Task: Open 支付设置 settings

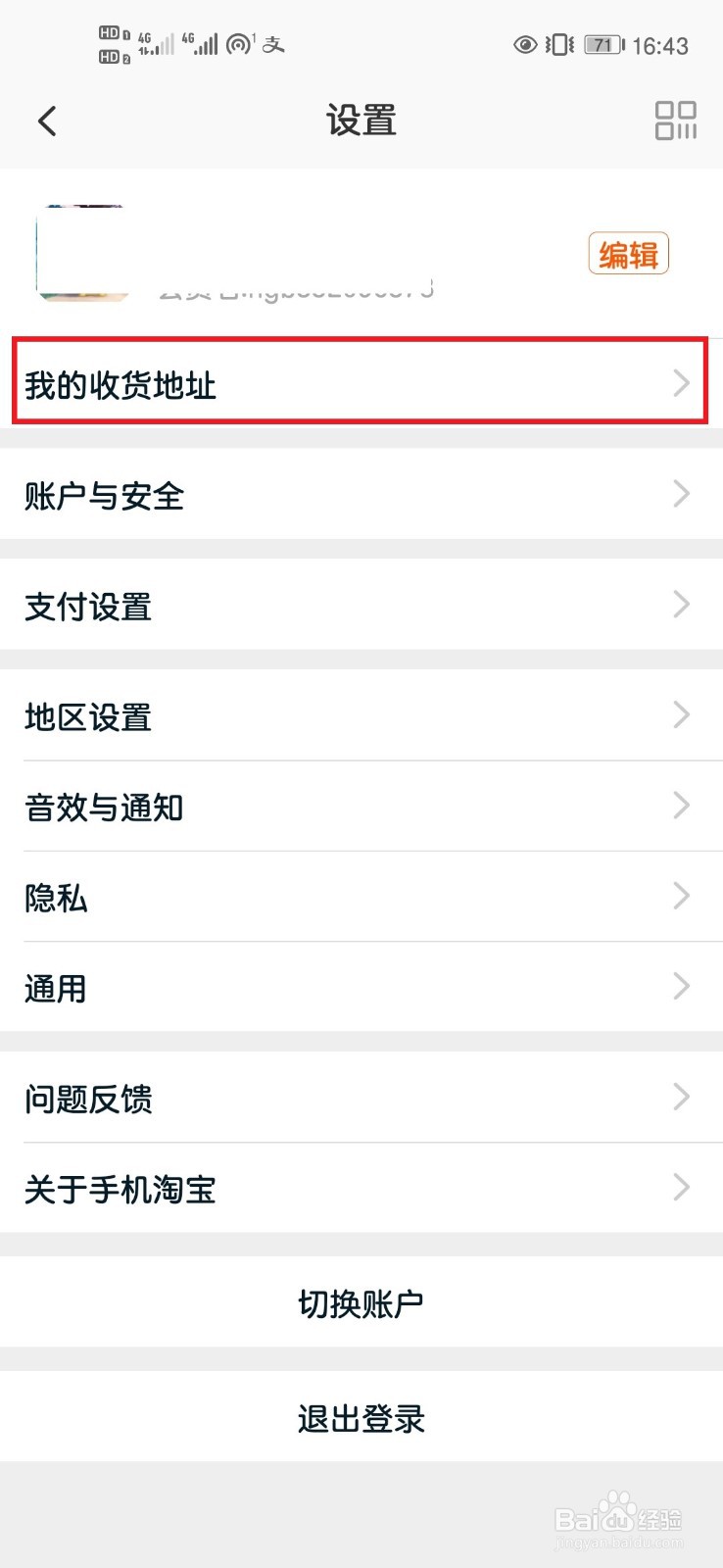Action: [x=361, y=607]
